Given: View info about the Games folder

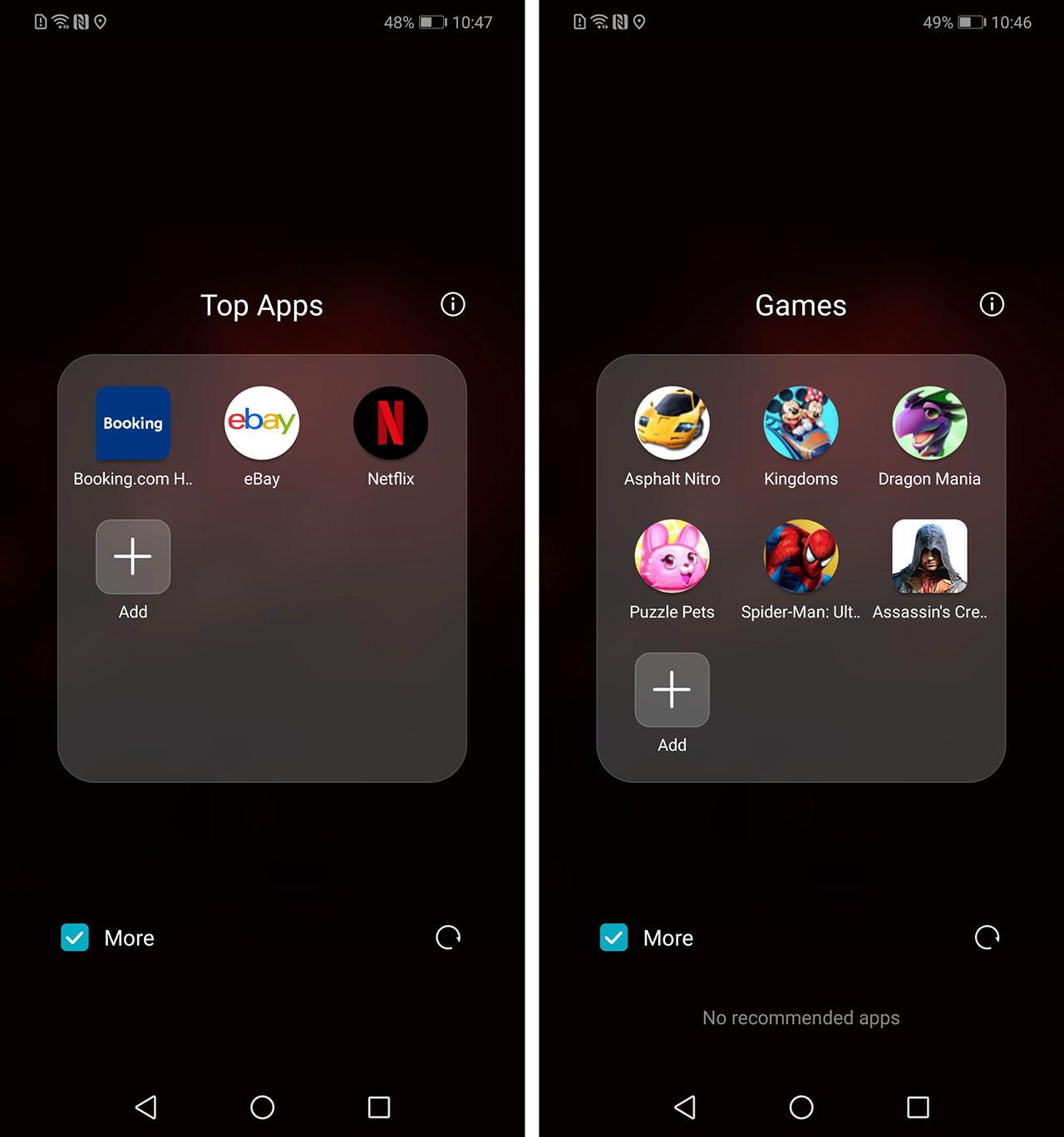Looking at the screenshot, I should point(992,304).
